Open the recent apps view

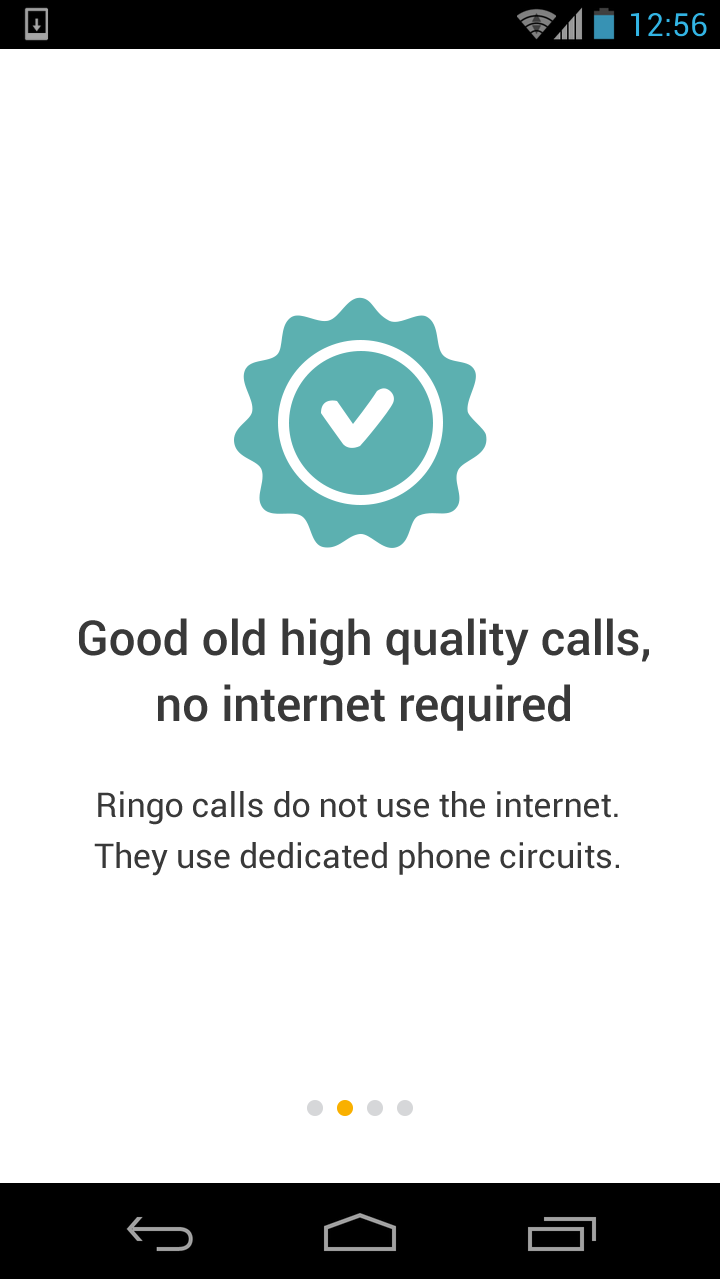point(561,1234)
